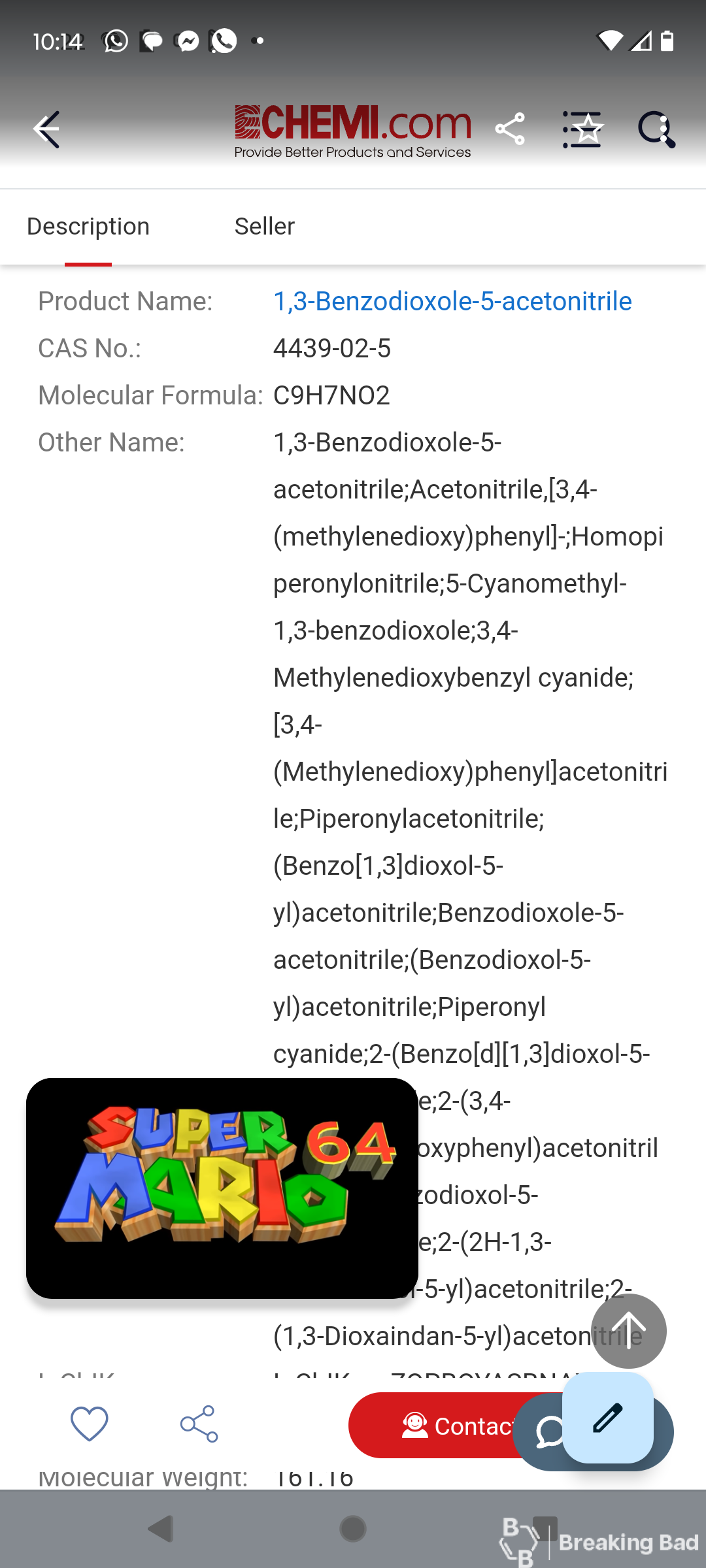Add this product to favorites with the heart

tap(90, 1424)
